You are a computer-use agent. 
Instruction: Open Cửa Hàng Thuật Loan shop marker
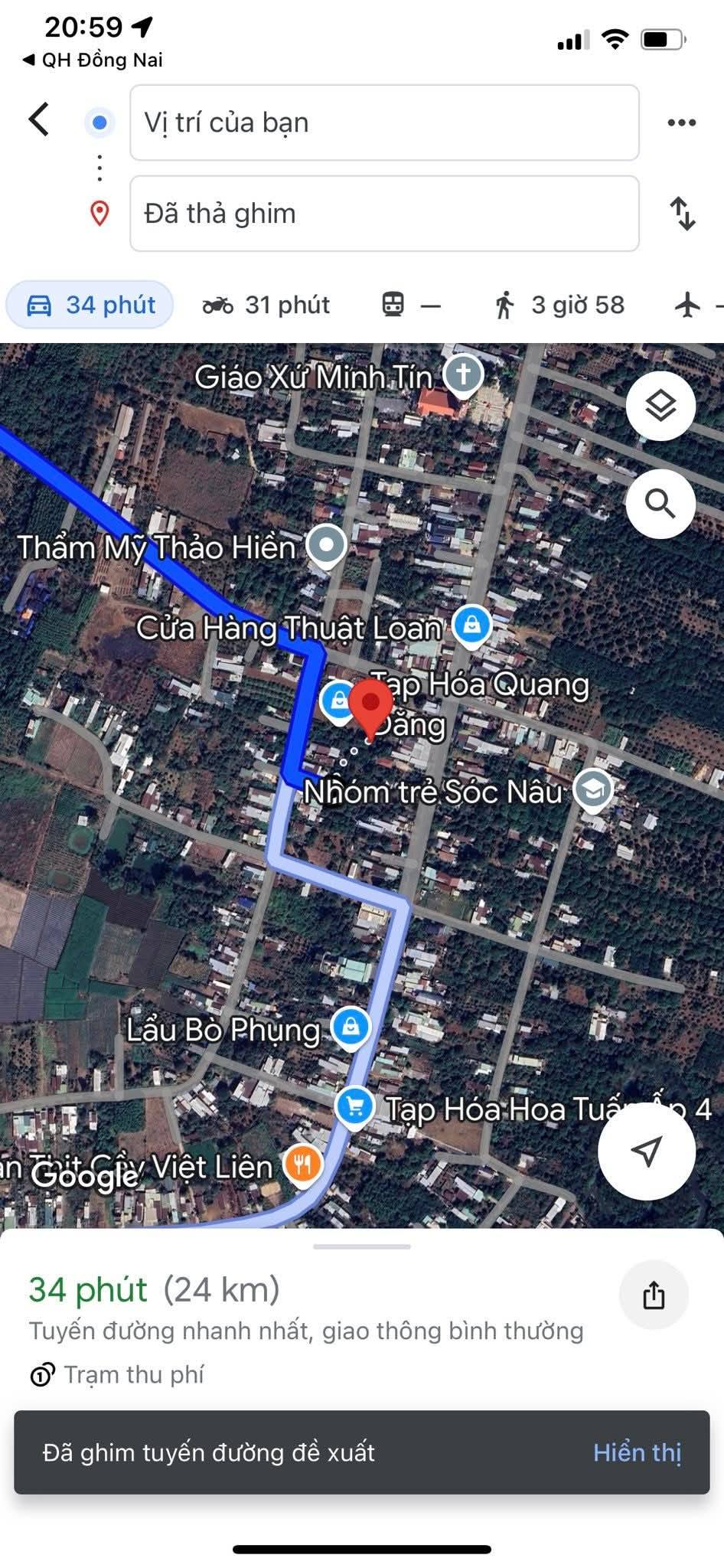click(471, 625)
